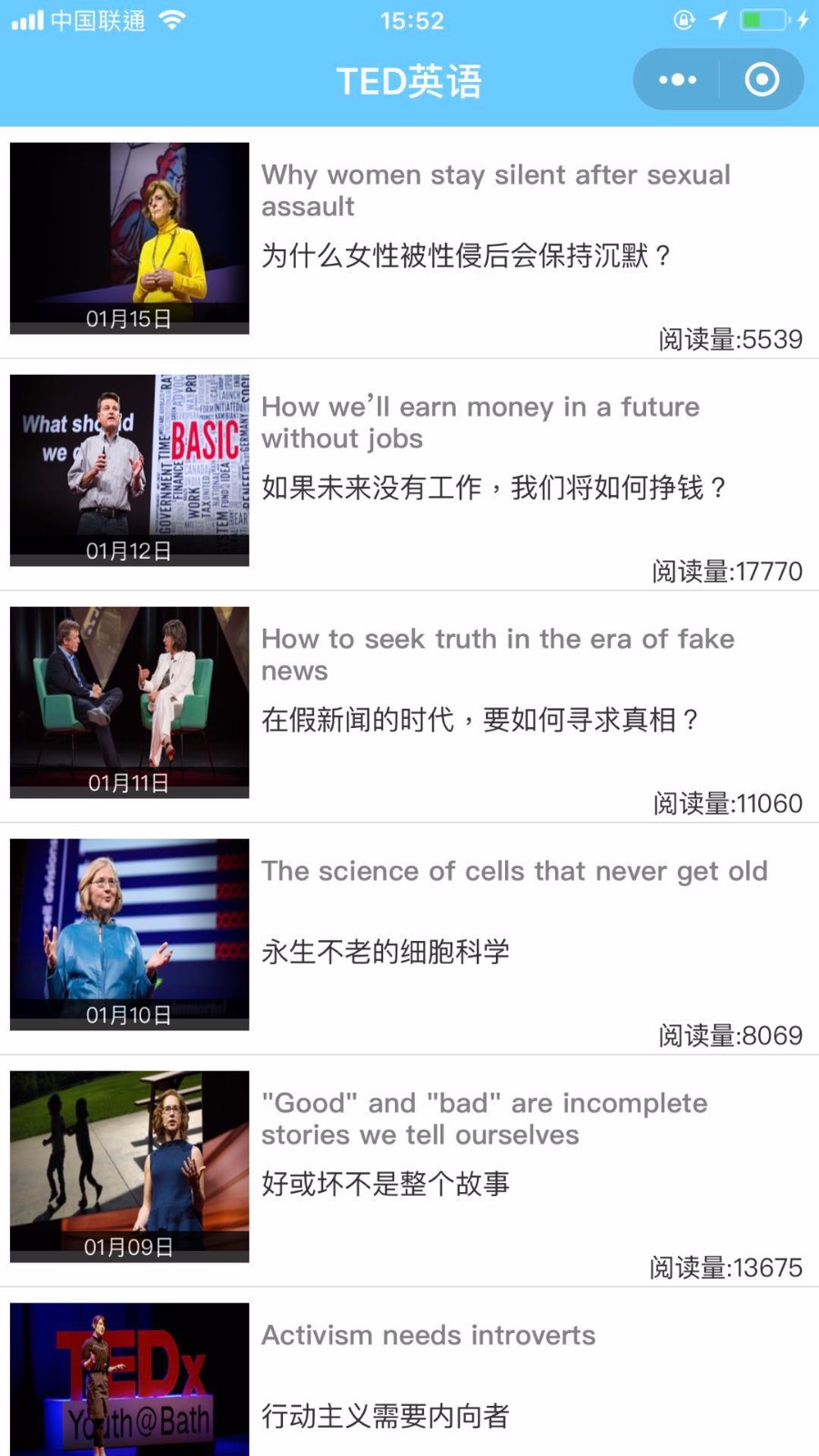The height and width of the screenshot is (1456, 819).
Task: Open talk on seeking truth in fake news era
Action: coord(409,706)
